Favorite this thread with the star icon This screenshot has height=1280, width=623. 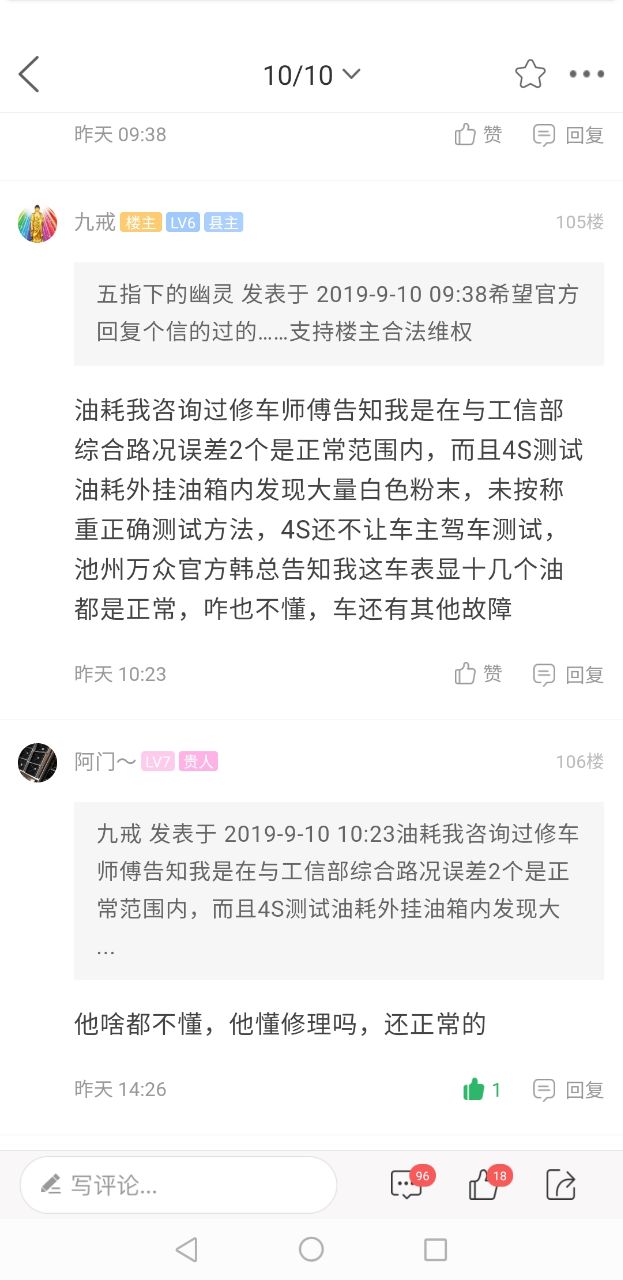[x=530, y=74]
